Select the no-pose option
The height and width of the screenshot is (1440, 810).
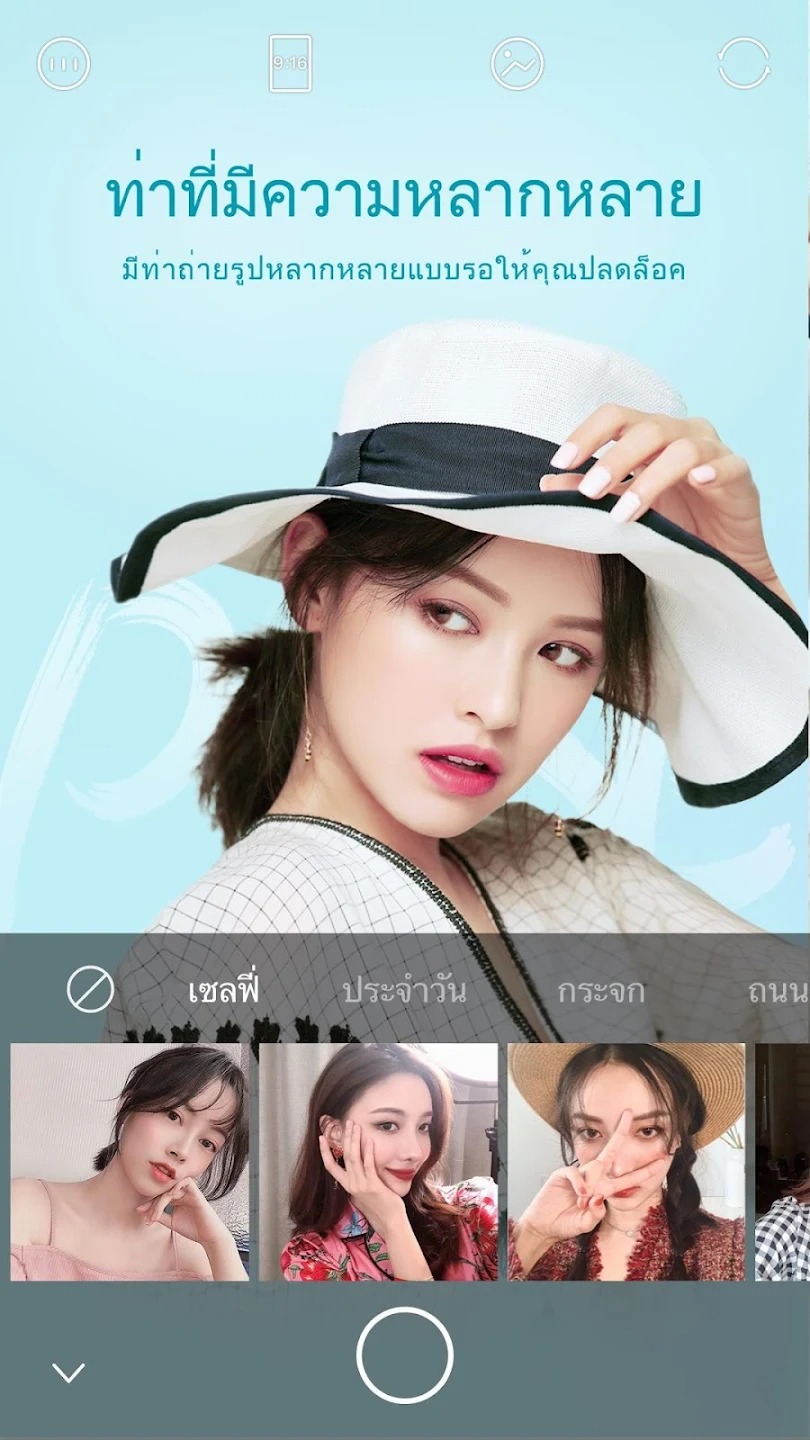90,991
